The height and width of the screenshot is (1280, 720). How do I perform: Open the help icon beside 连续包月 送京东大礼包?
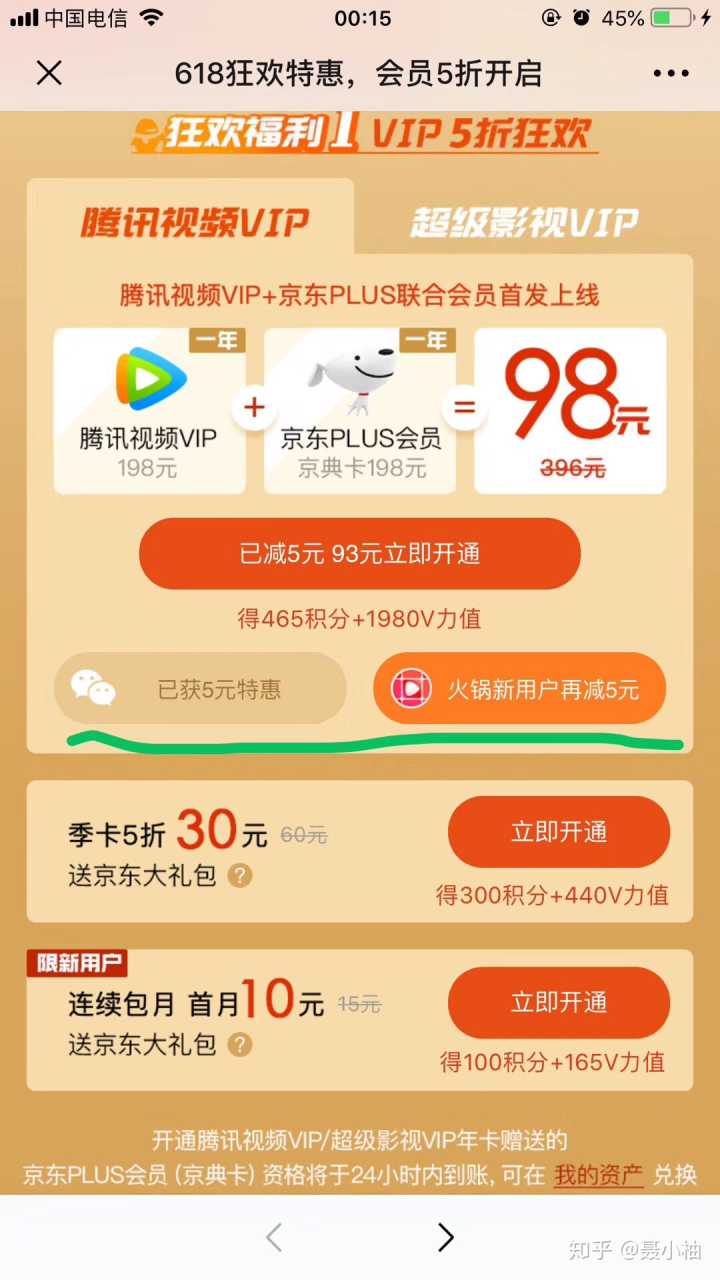239,1045
